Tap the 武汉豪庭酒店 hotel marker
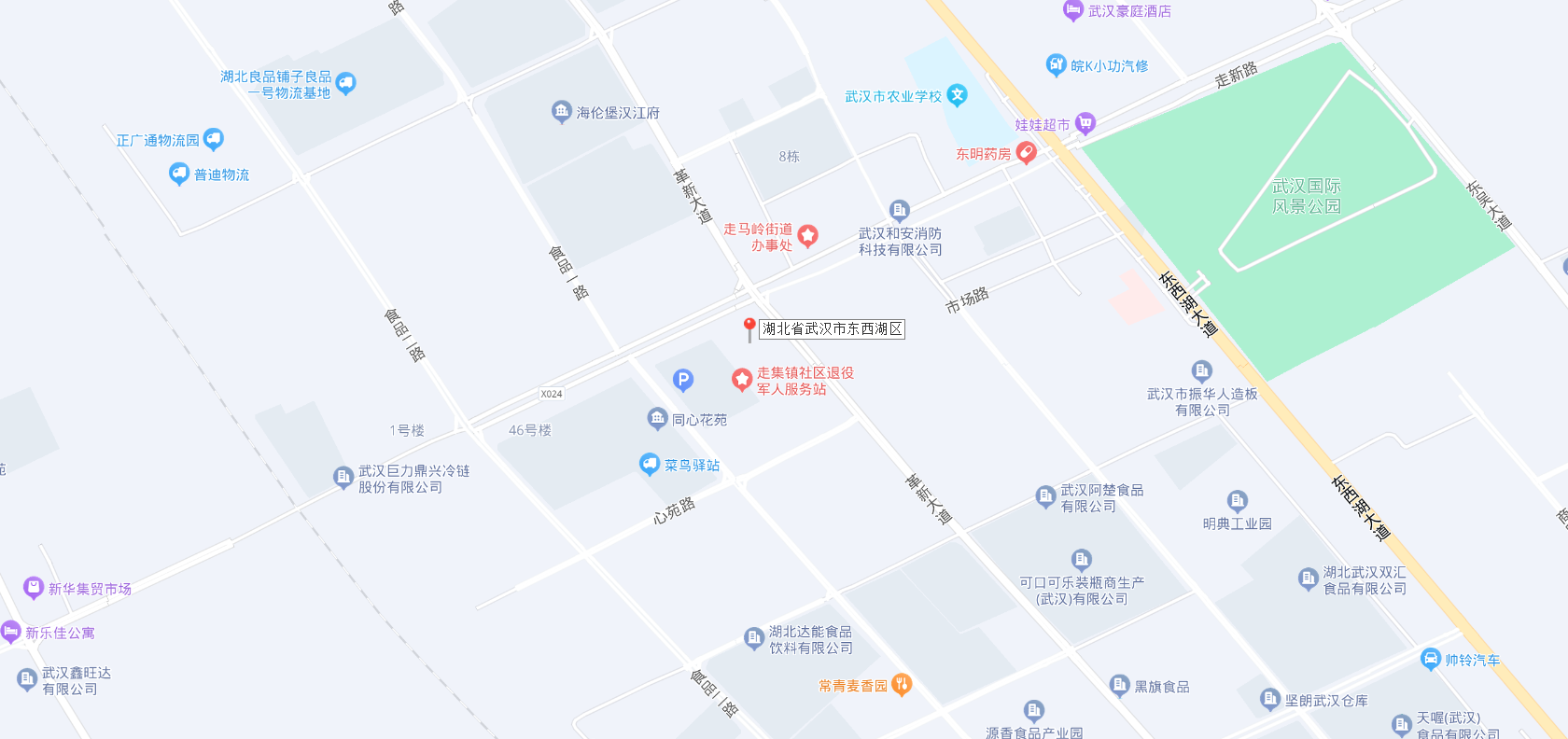 1073,10
